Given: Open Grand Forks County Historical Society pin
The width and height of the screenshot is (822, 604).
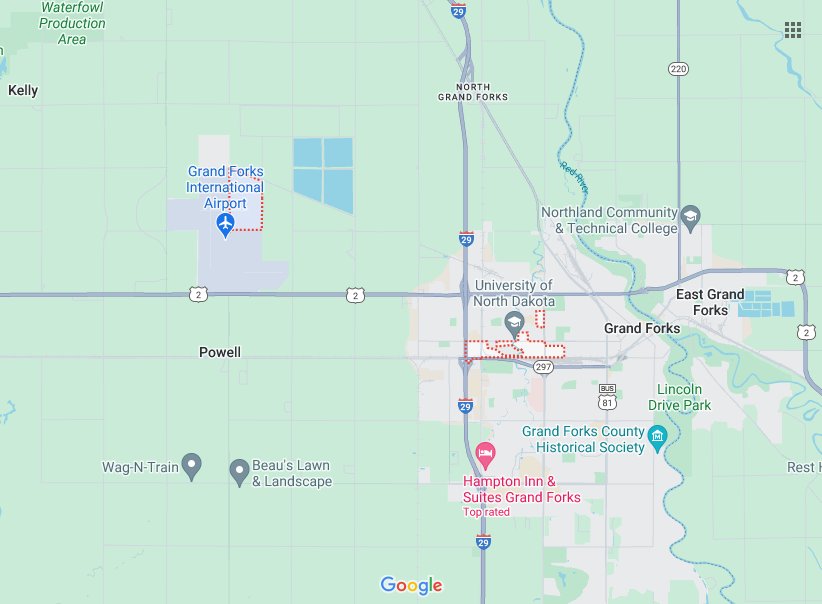Looking at the screenshot, I should 657,436.
